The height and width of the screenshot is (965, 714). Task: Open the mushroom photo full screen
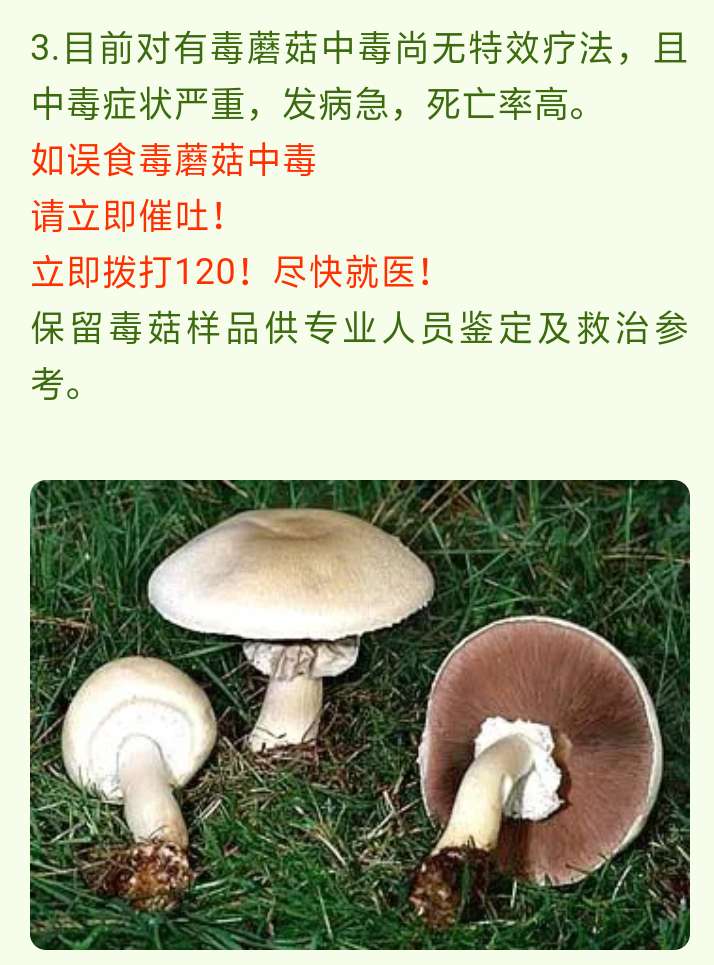tap(360, 714)
